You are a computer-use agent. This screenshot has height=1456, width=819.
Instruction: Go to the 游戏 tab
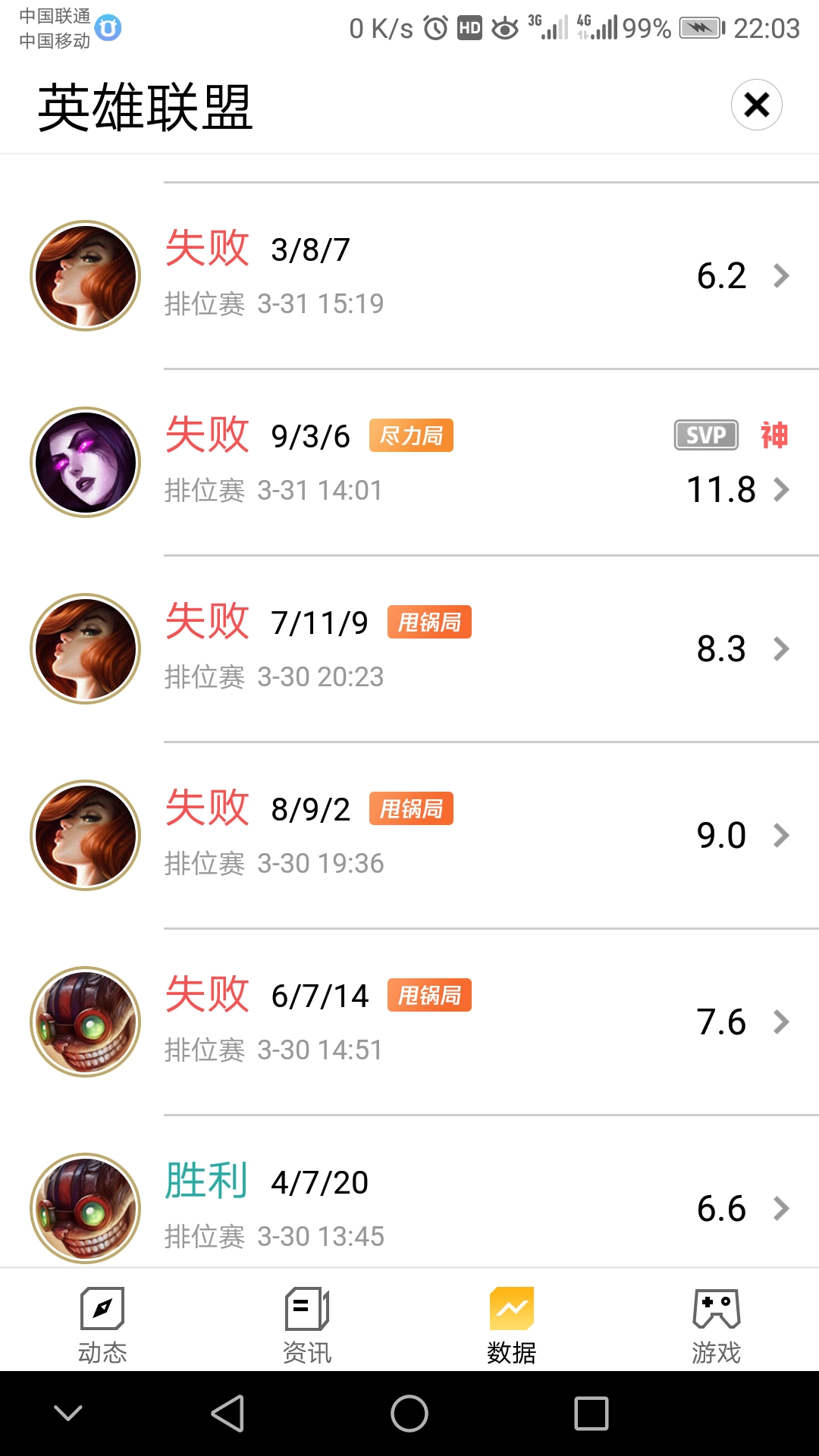716,1324
